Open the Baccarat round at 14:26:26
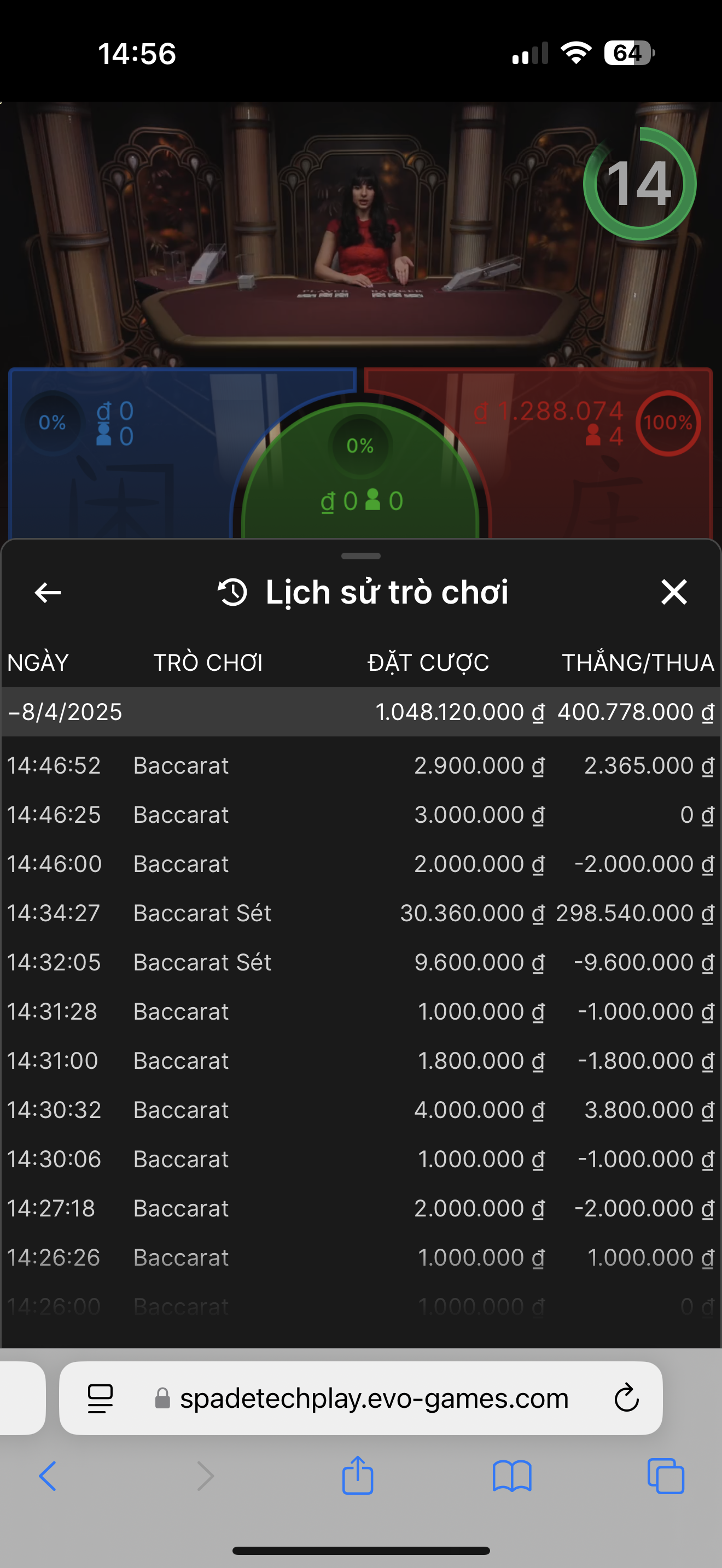Screen dimensions: 722x1568 click(360, 1257)
